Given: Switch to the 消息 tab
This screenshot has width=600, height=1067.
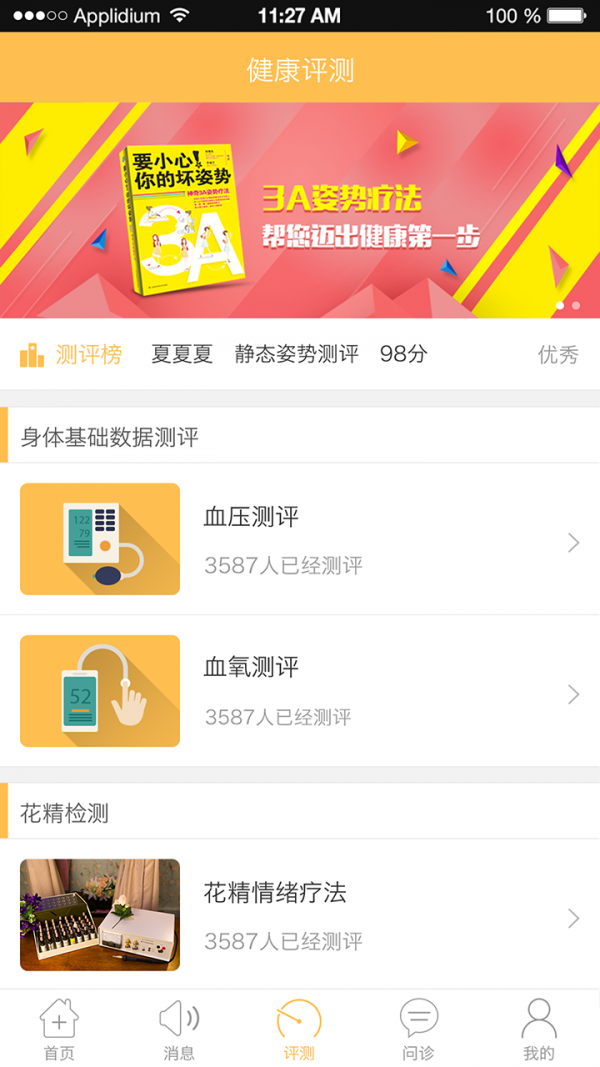Looking at the screenshot, I should point(179,1028).
